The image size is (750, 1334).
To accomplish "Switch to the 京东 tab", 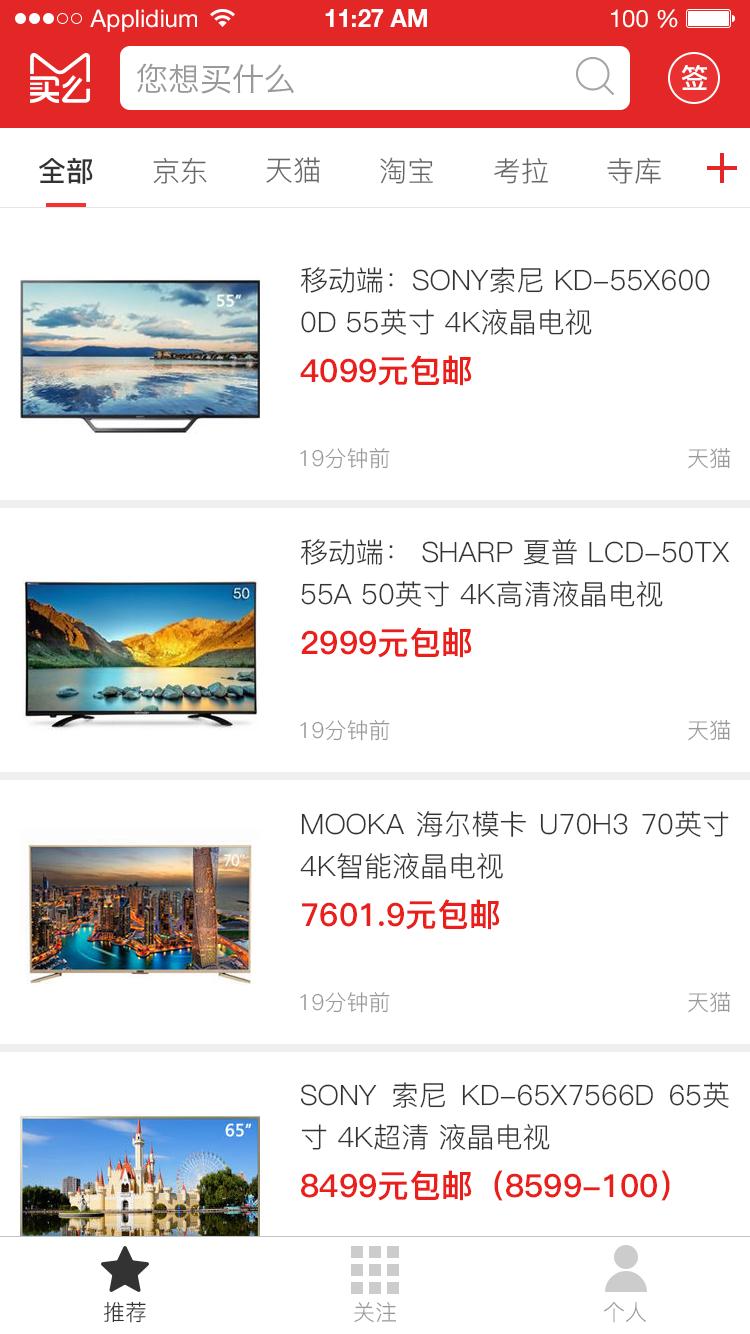I will (x=179, y=172).
